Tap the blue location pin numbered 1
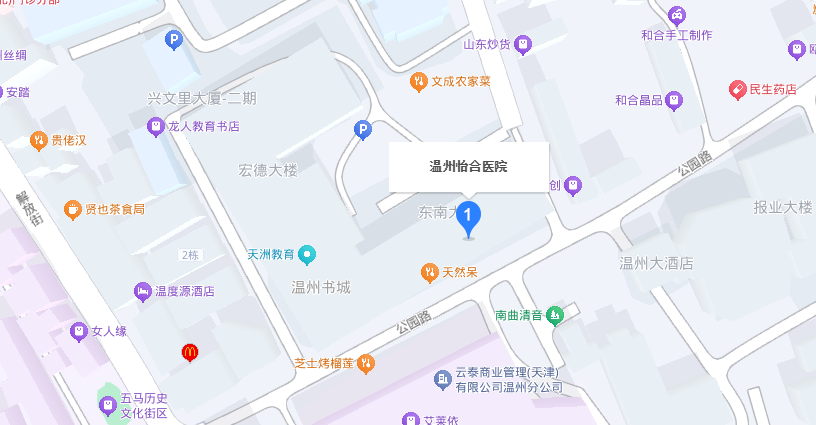This screenshot has height=425, width=816. coord(470,218)
